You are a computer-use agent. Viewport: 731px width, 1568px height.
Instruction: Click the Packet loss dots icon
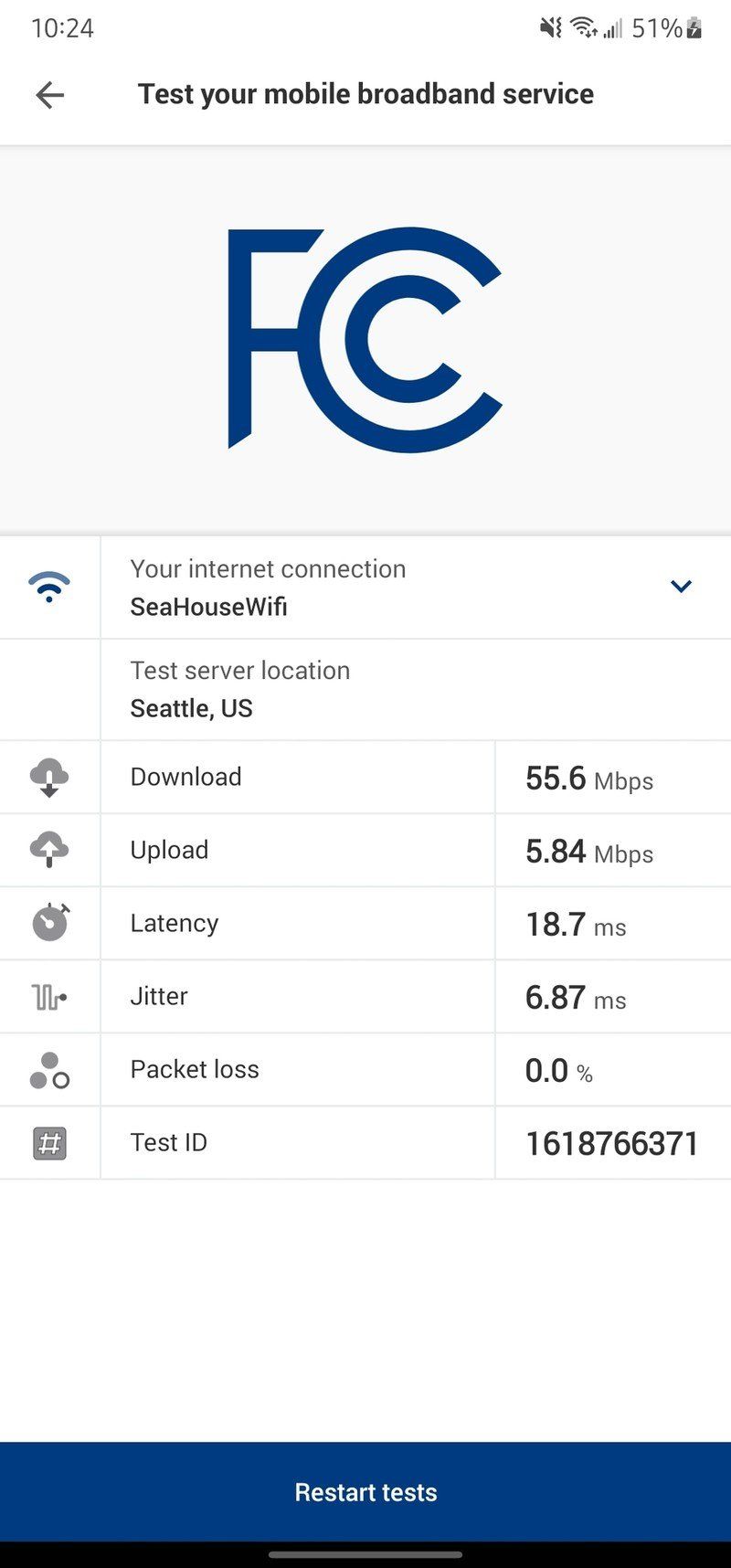(x=49, y=1069)
